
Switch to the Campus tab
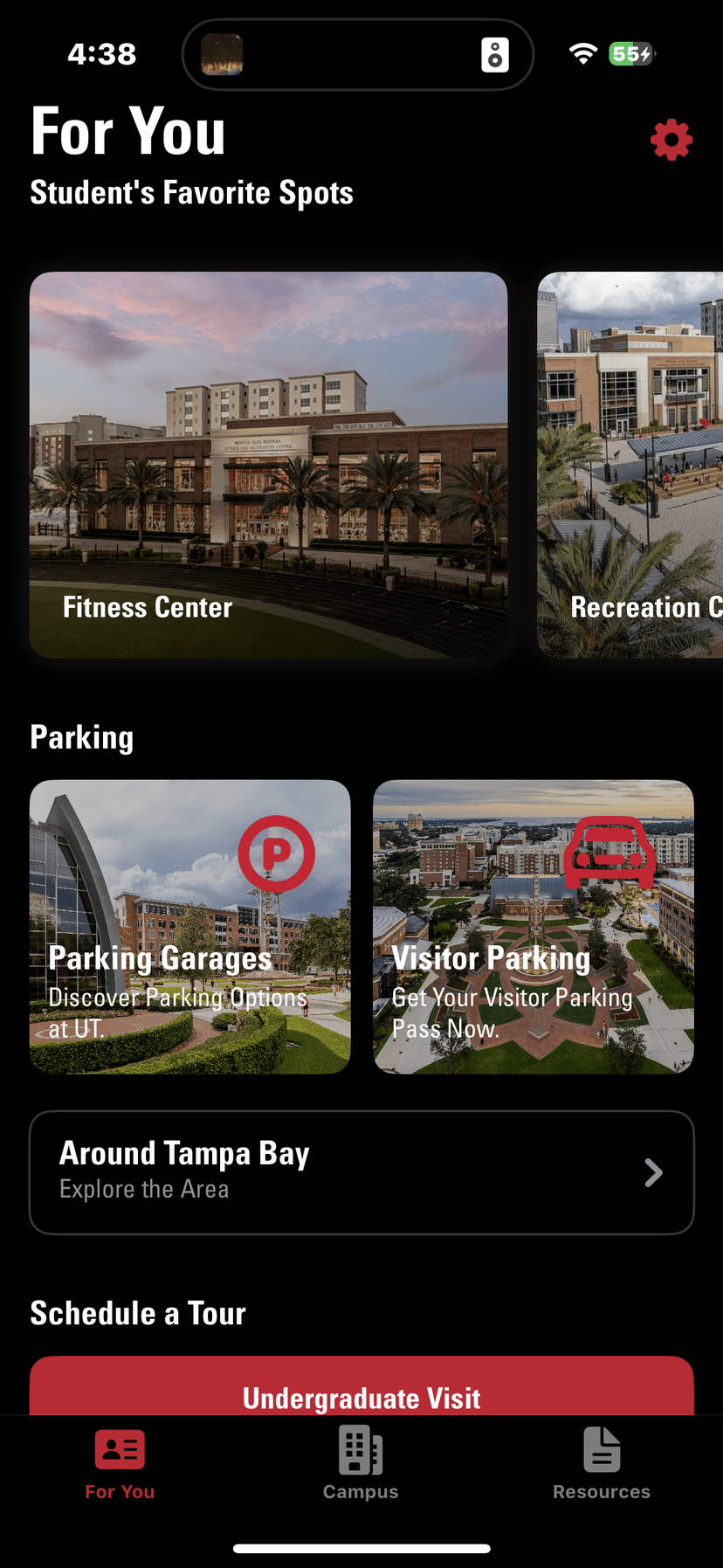[361, 1463]
